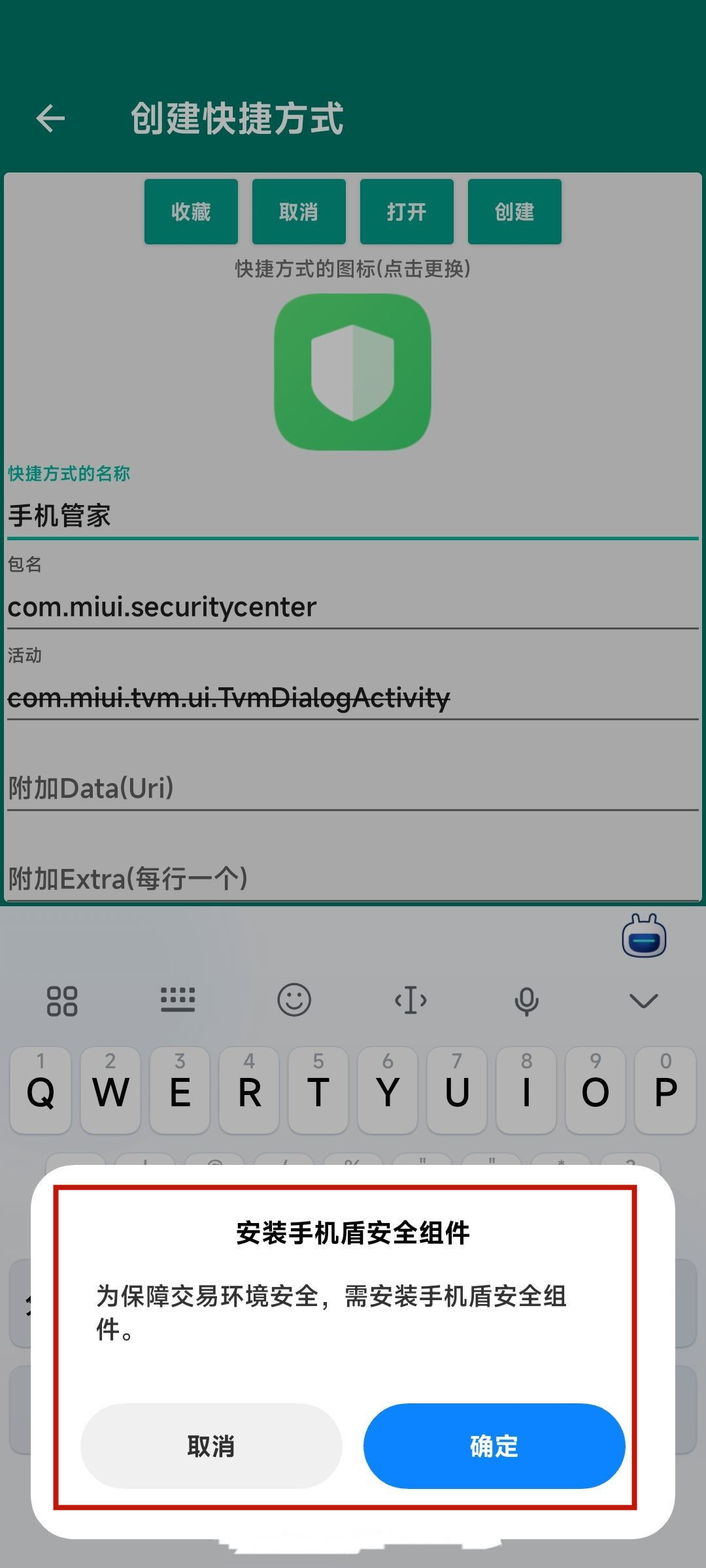Tap the 收藏 button
The image size is (706, 1568).
point(191,212)
